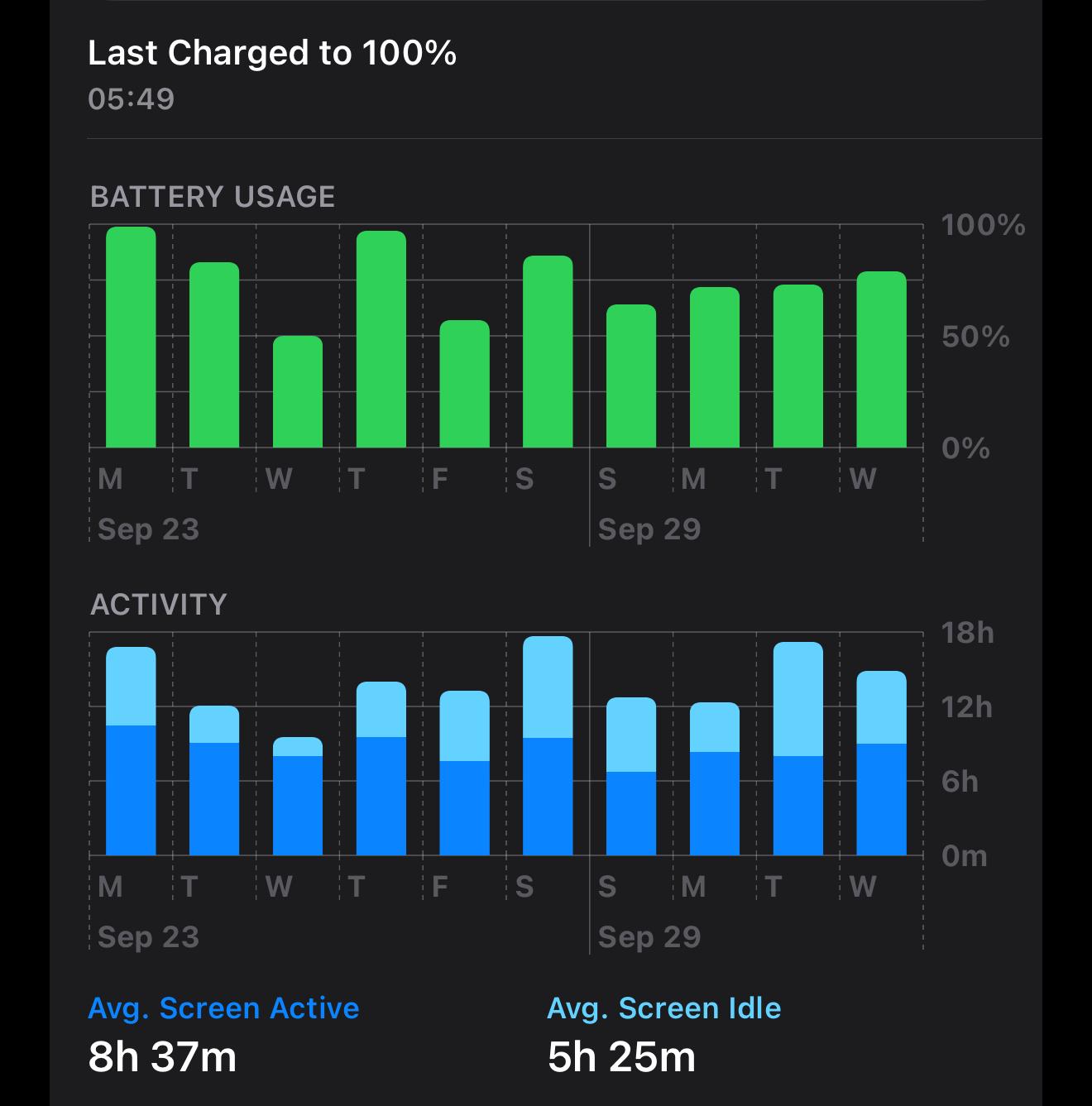
Task: Select Friday's bar in Battery Usage chart
Action: coord(464,384)
